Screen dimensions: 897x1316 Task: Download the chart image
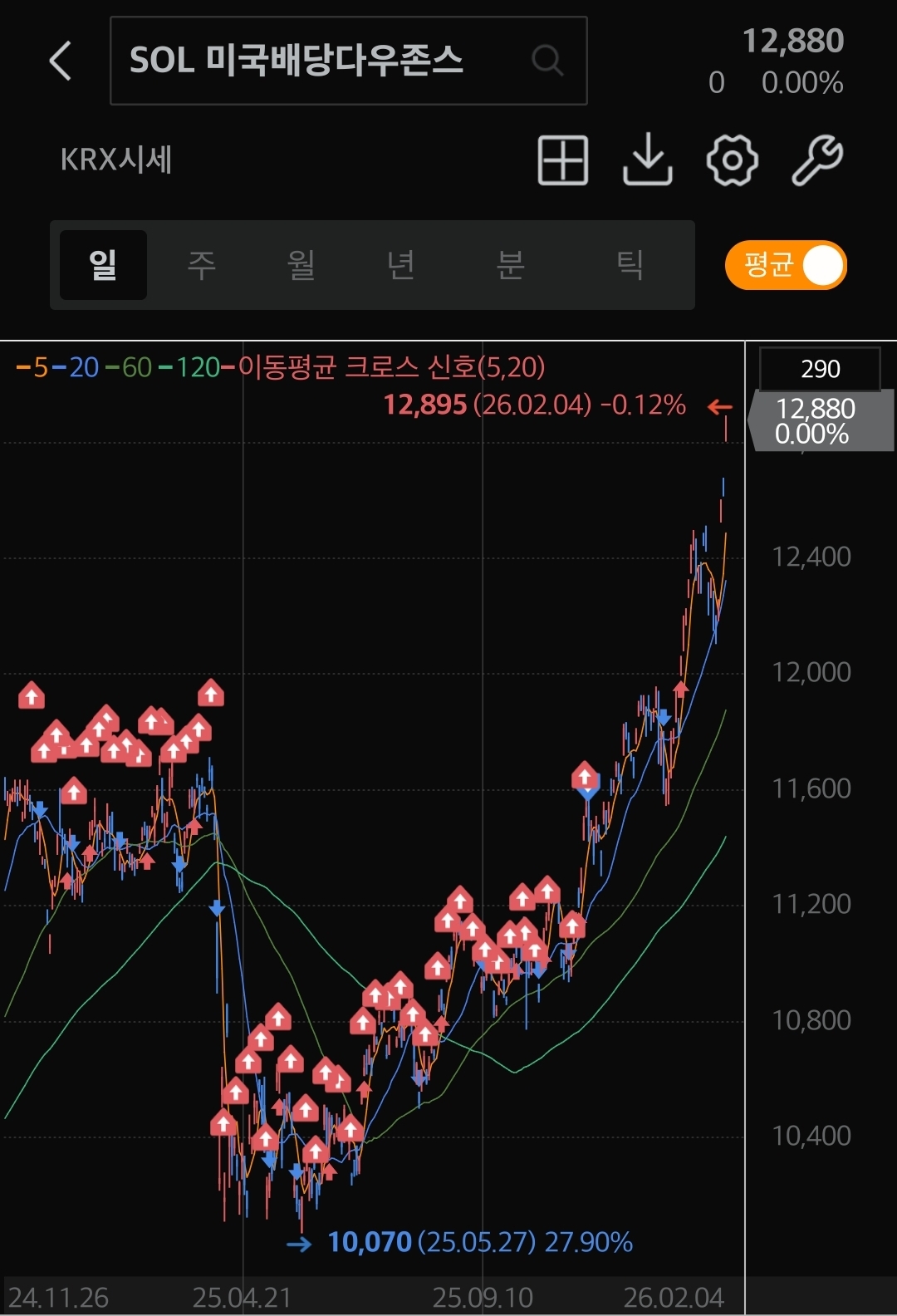[x=647, y=160]
